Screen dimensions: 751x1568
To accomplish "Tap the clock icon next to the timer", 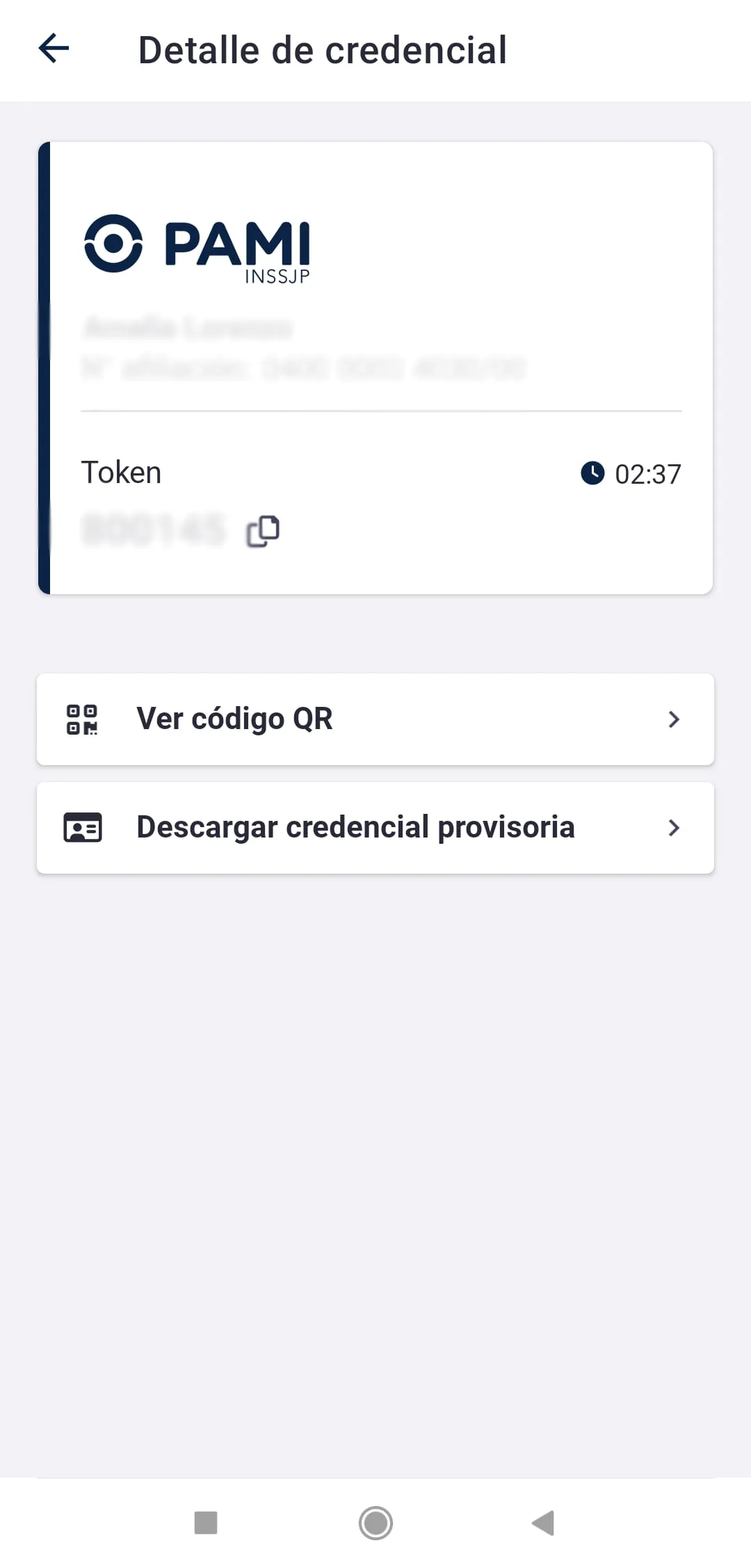I will coord(592,473).
